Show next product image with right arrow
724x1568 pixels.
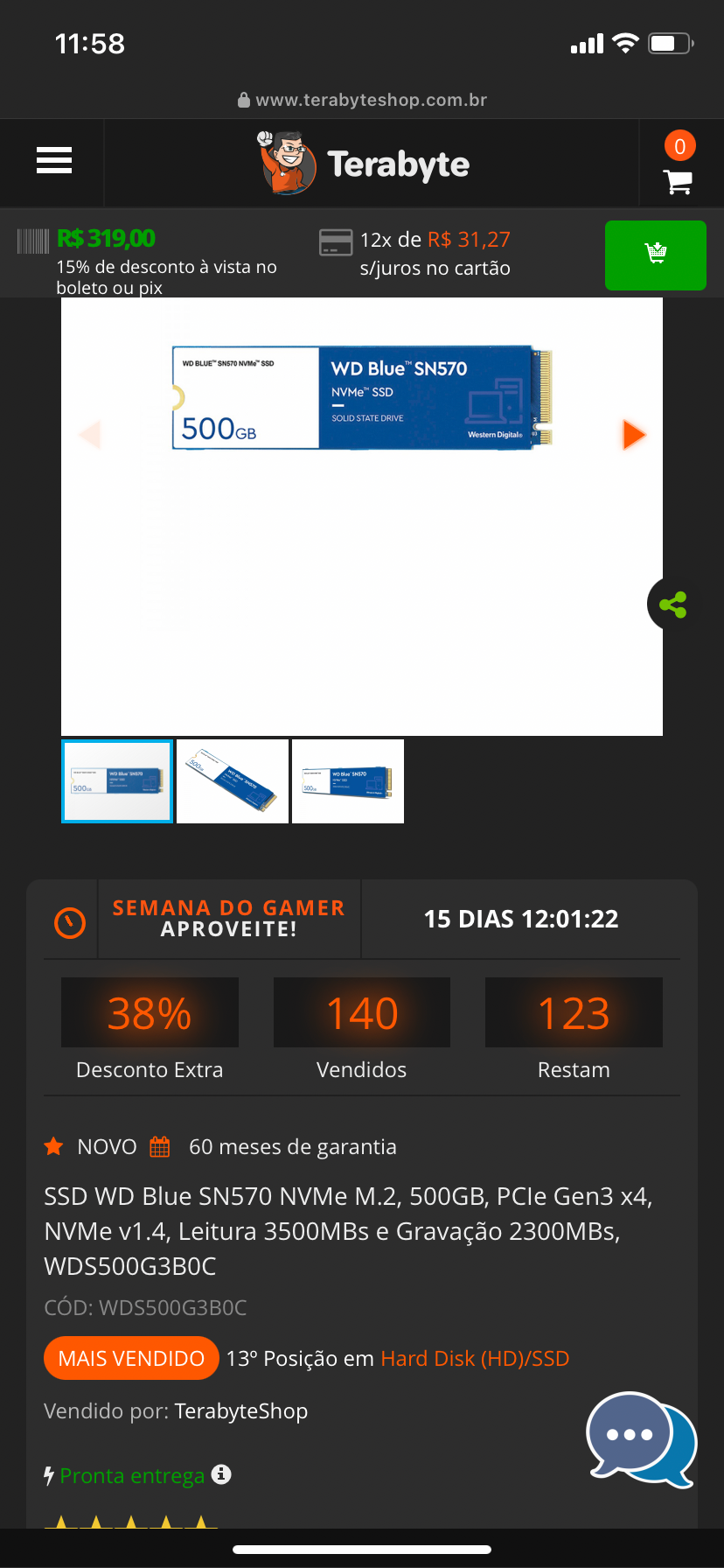(x=634, y=435)
